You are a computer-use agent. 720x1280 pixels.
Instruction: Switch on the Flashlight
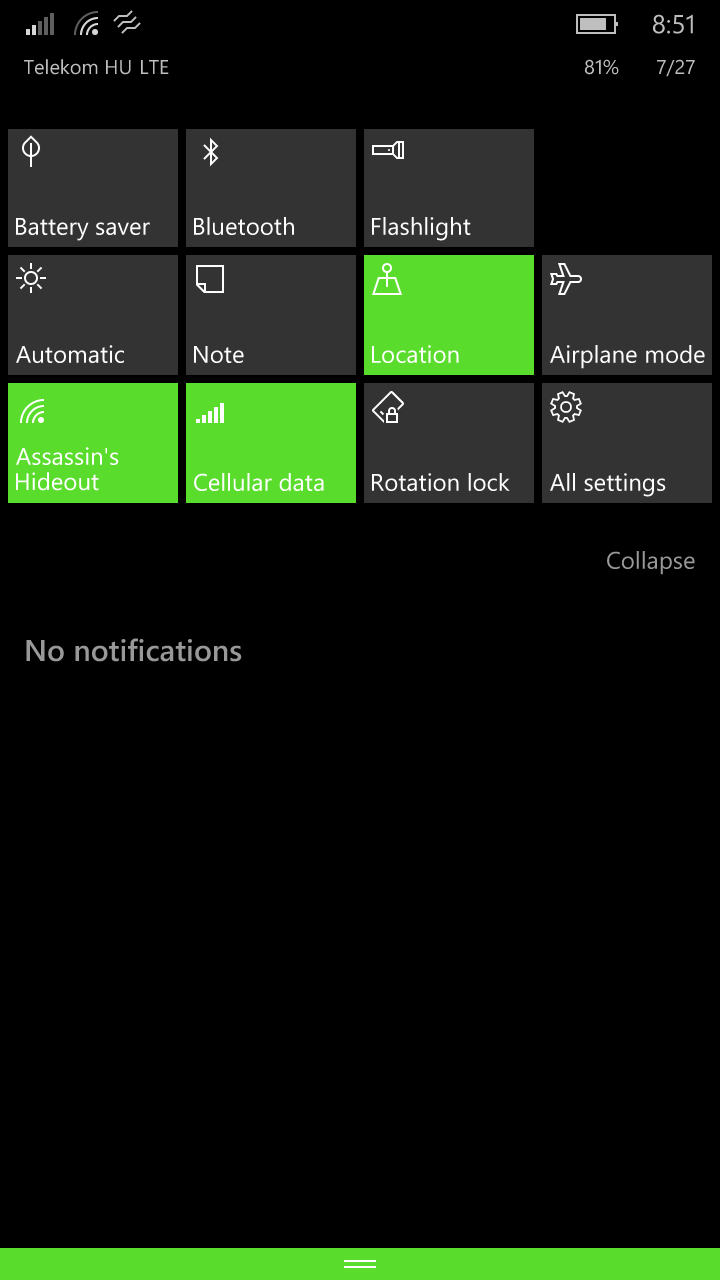pos(449,188)
